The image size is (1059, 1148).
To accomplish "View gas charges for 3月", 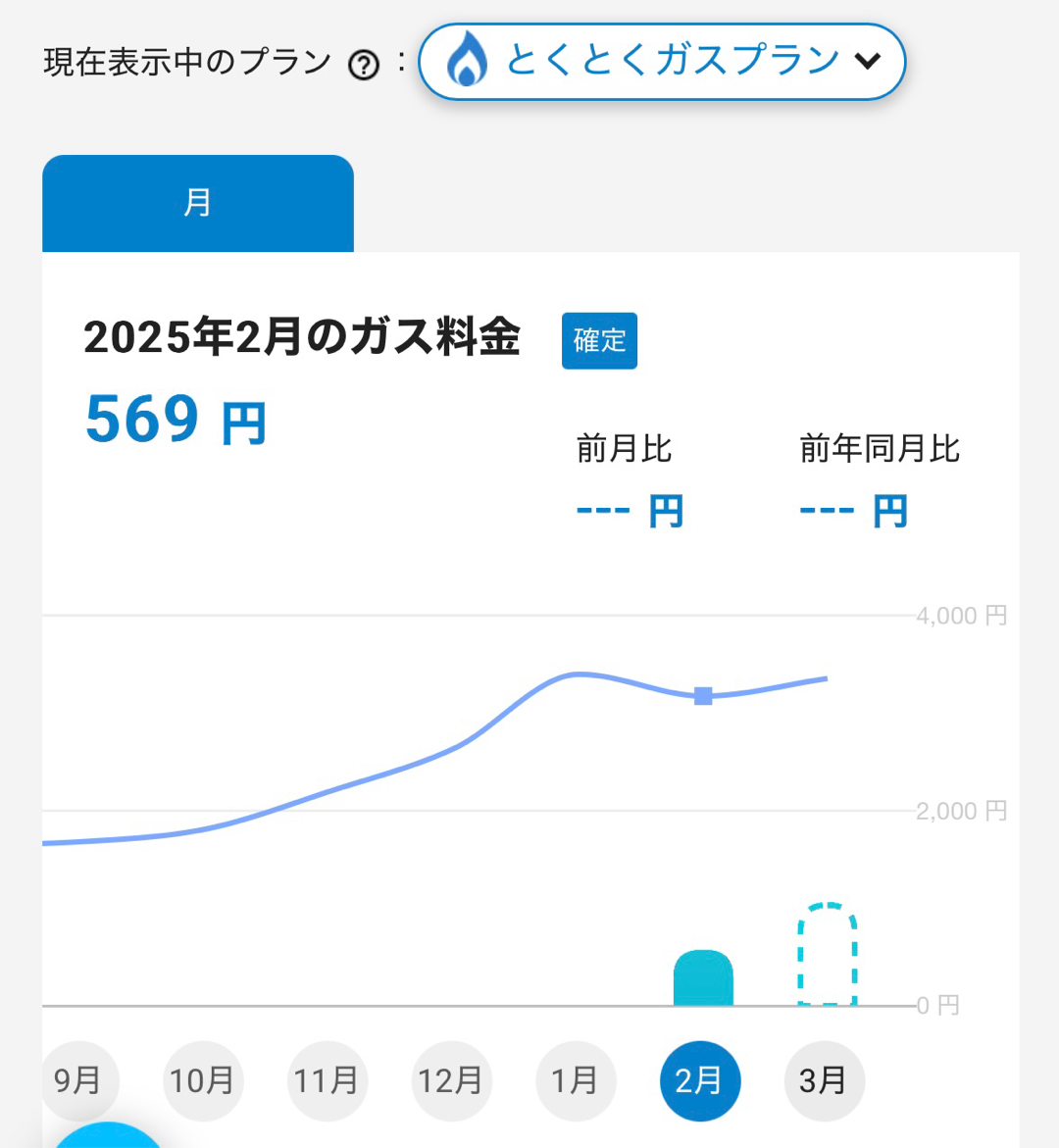I will point(824,1080).
